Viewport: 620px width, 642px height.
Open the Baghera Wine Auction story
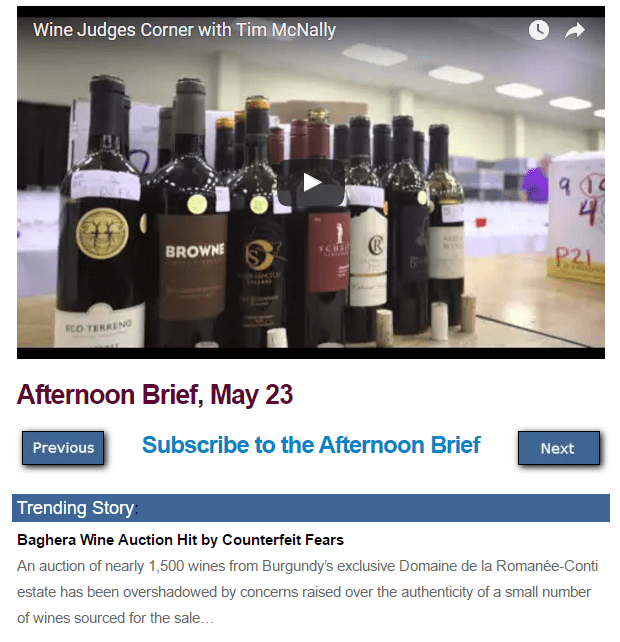180,540
